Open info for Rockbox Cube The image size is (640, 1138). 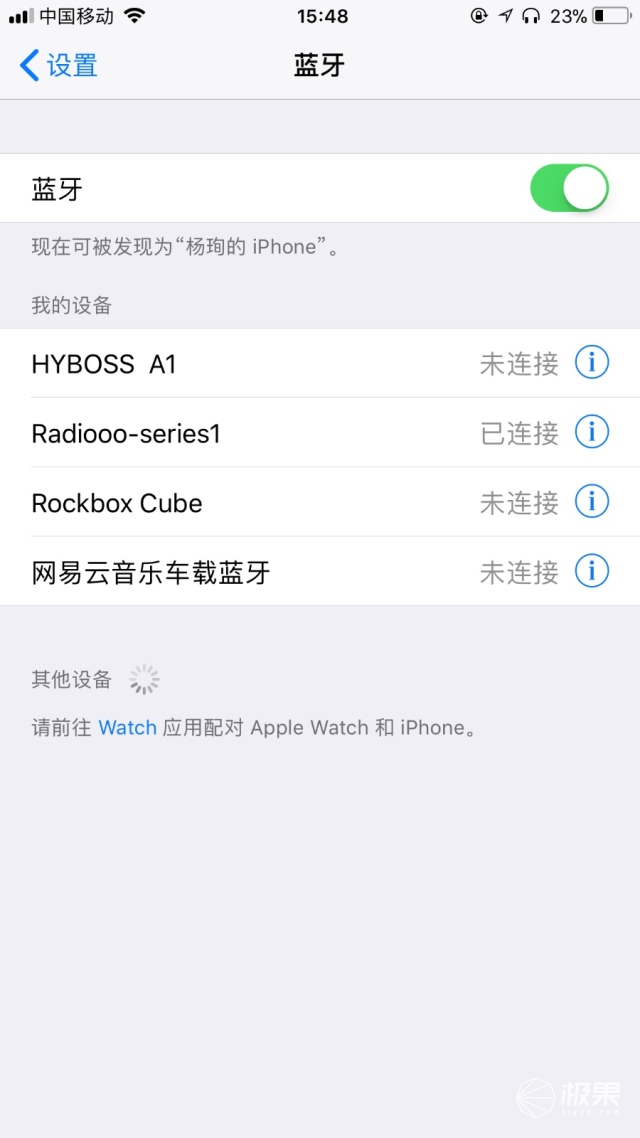click(592, 501)
